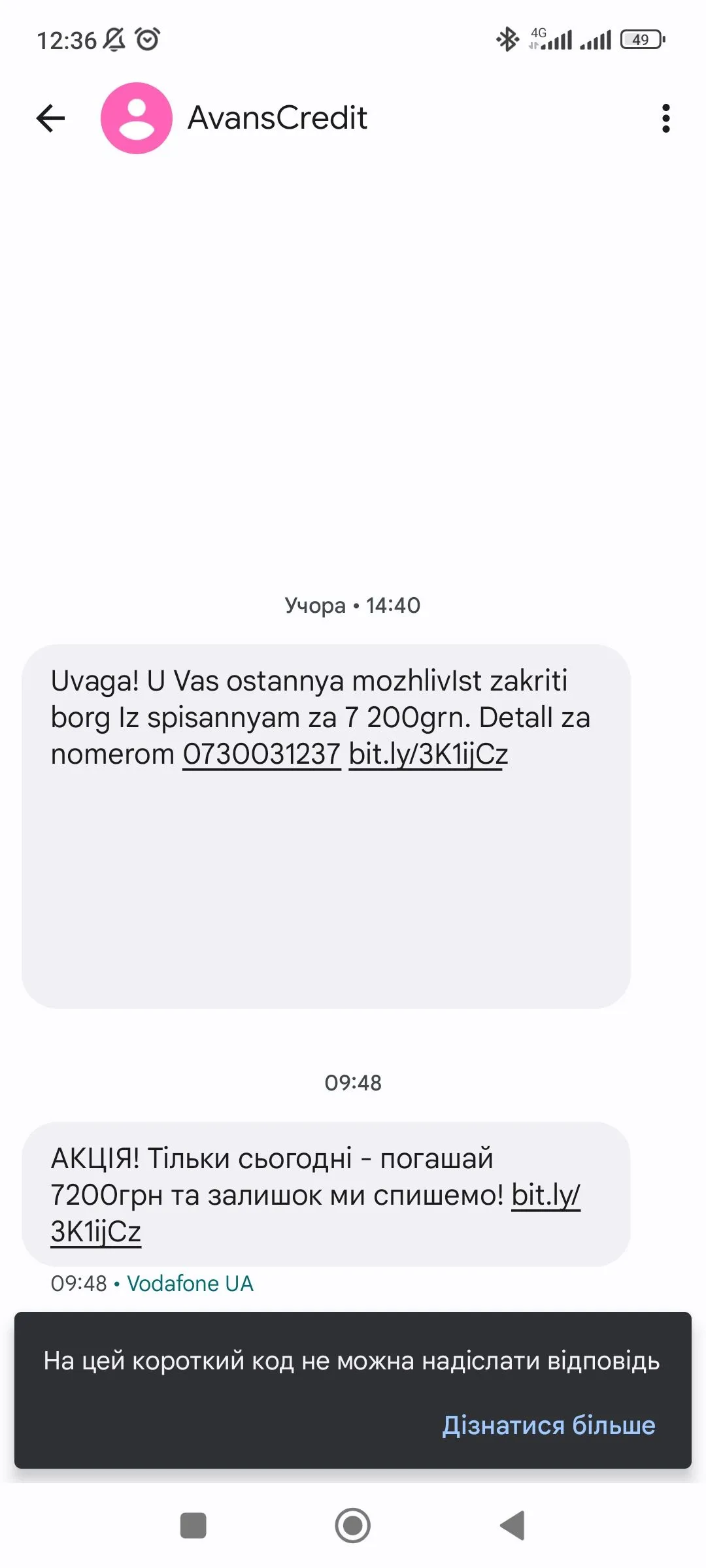The width and height of the screenshot is (706, 1568).
Task: Go back to the conversations list
Action: click(x=51, y=118)
